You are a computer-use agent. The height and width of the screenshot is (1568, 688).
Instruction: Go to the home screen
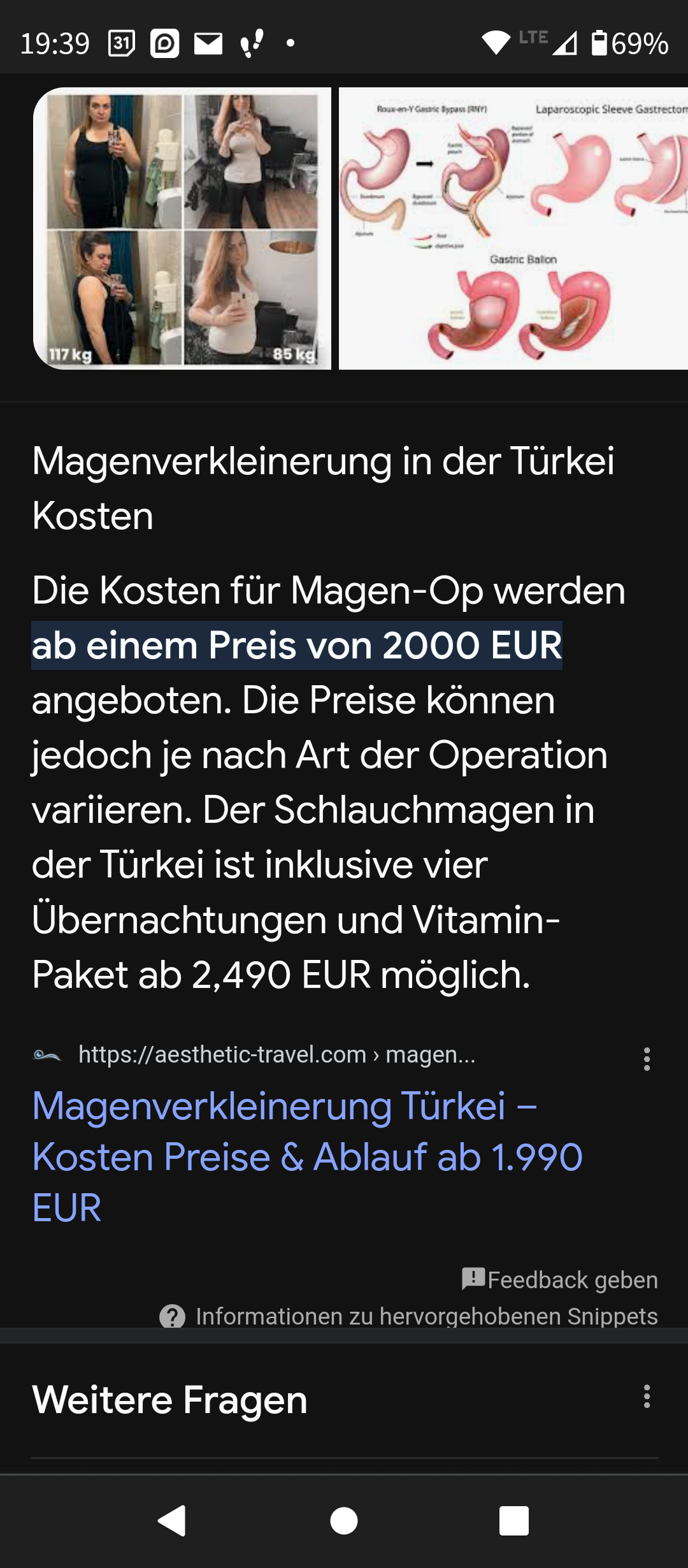[344, 1521]
